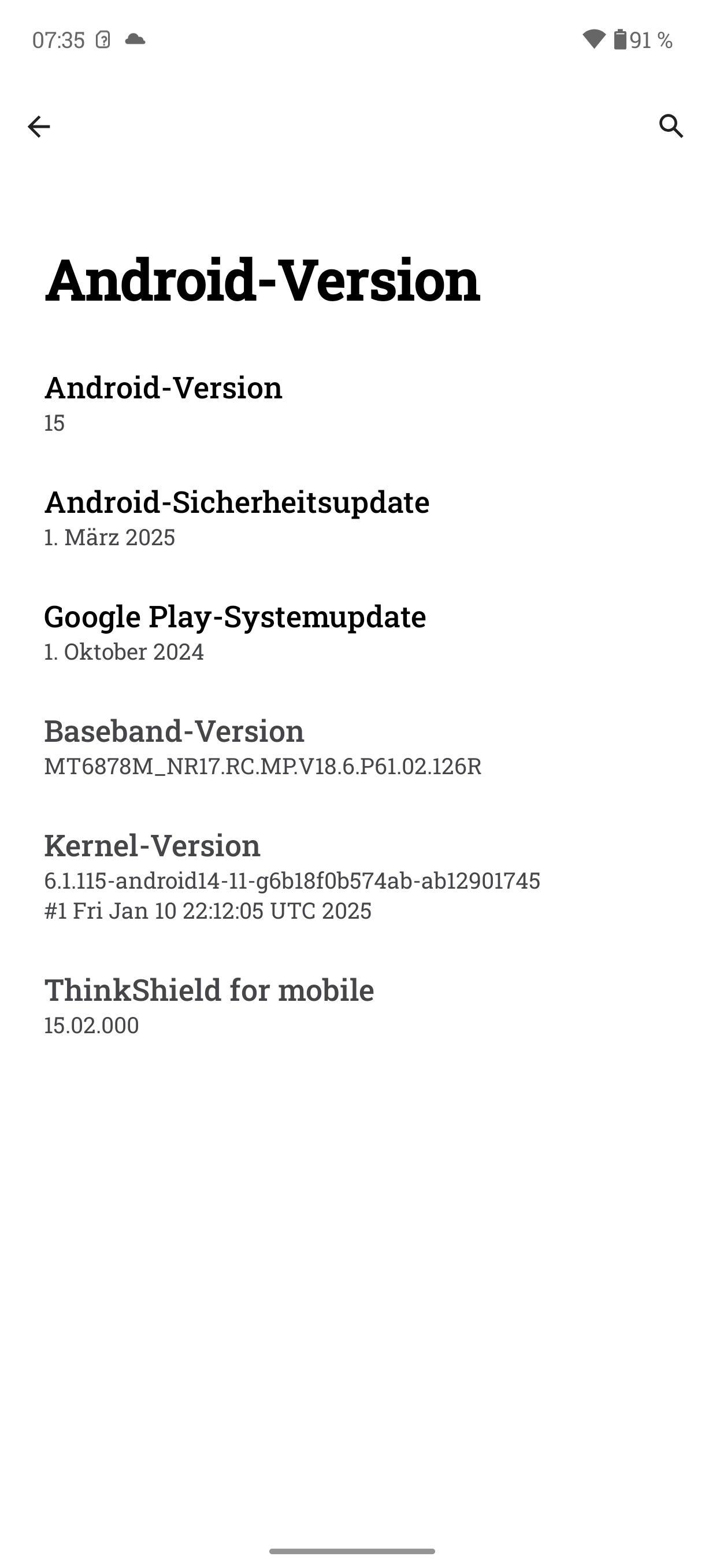Open Android-Sicherheitsupdate entry

[236, 517]
